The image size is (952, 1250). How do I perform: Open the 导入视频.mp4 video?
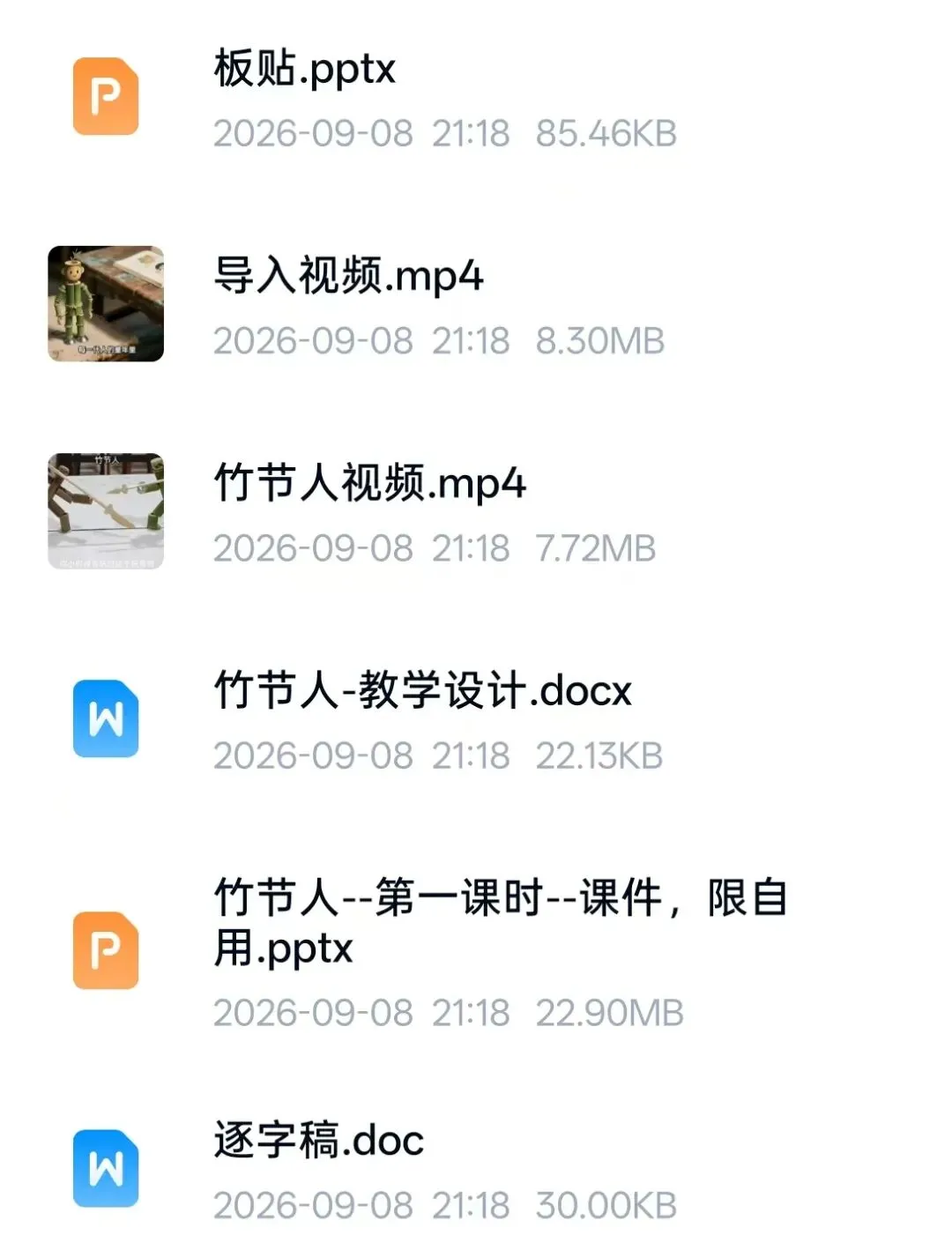pyautogui.click(x=476, y=304)
